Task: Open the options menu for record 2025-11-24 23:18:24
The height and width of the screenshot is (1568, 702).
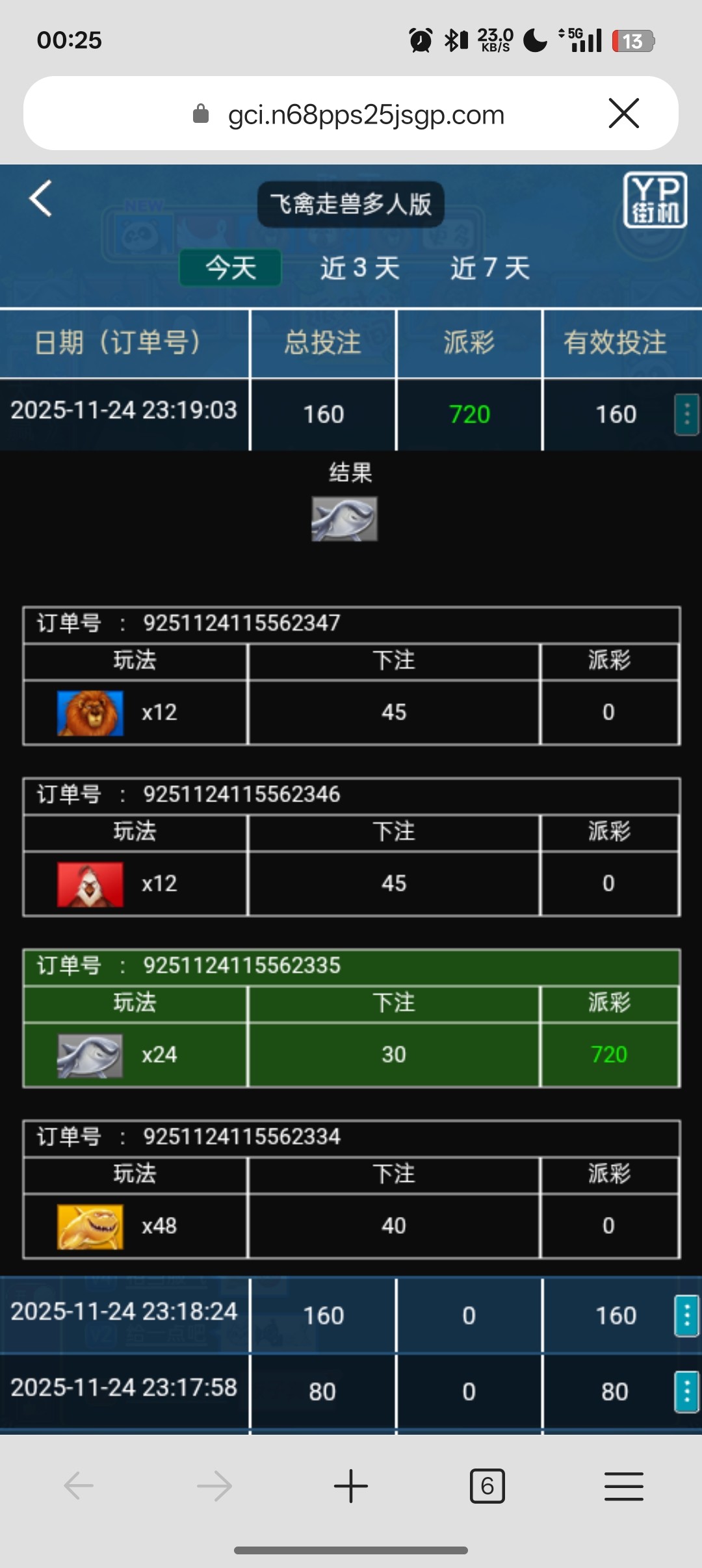Action: pyautogui.click(x=683, y=1314)
